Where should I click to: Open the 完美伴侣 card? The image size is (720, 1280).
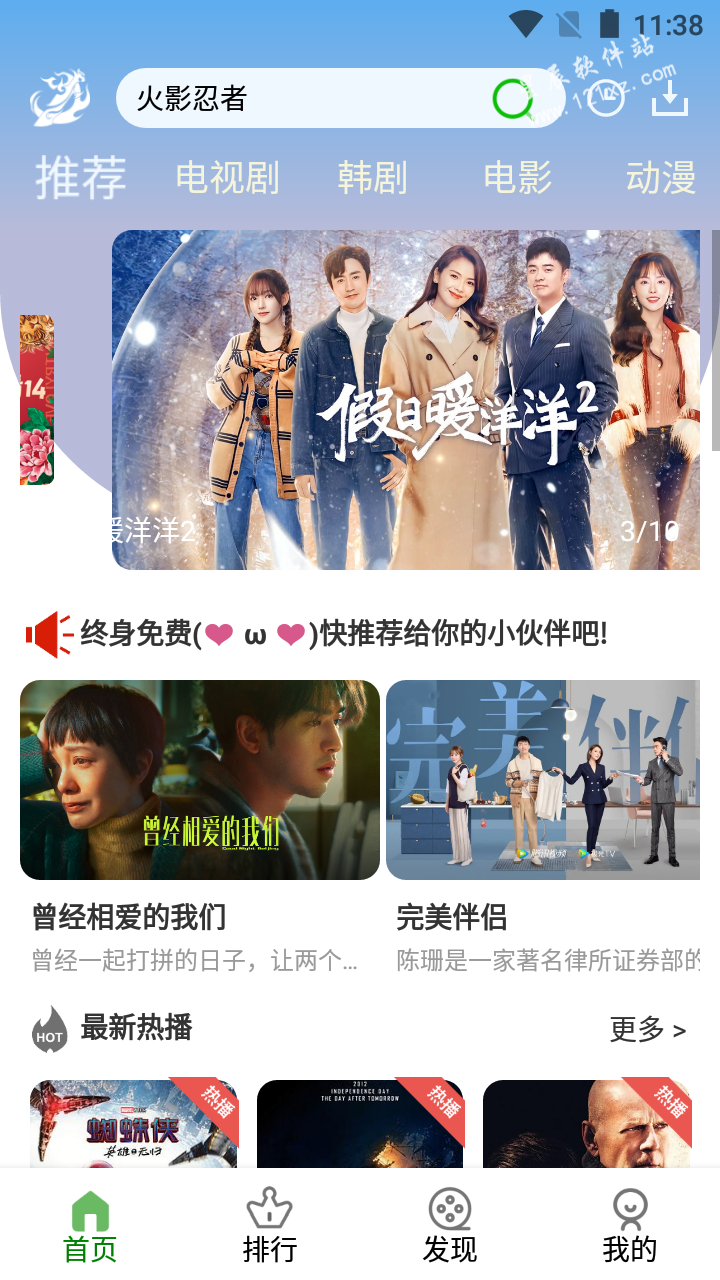pyautogui.click(x=543, y=830)
